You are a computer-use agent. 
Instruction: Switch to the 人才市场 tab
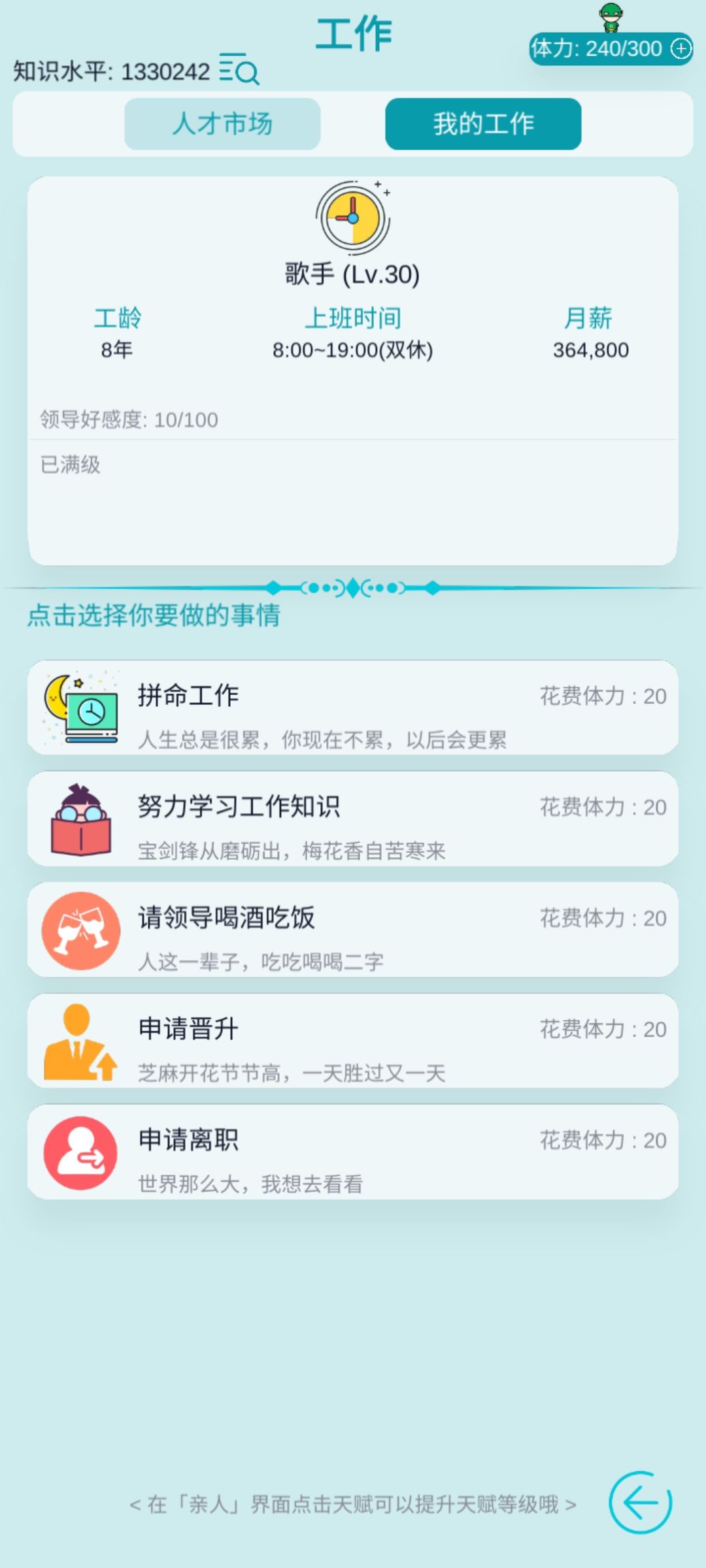(222, 124)
